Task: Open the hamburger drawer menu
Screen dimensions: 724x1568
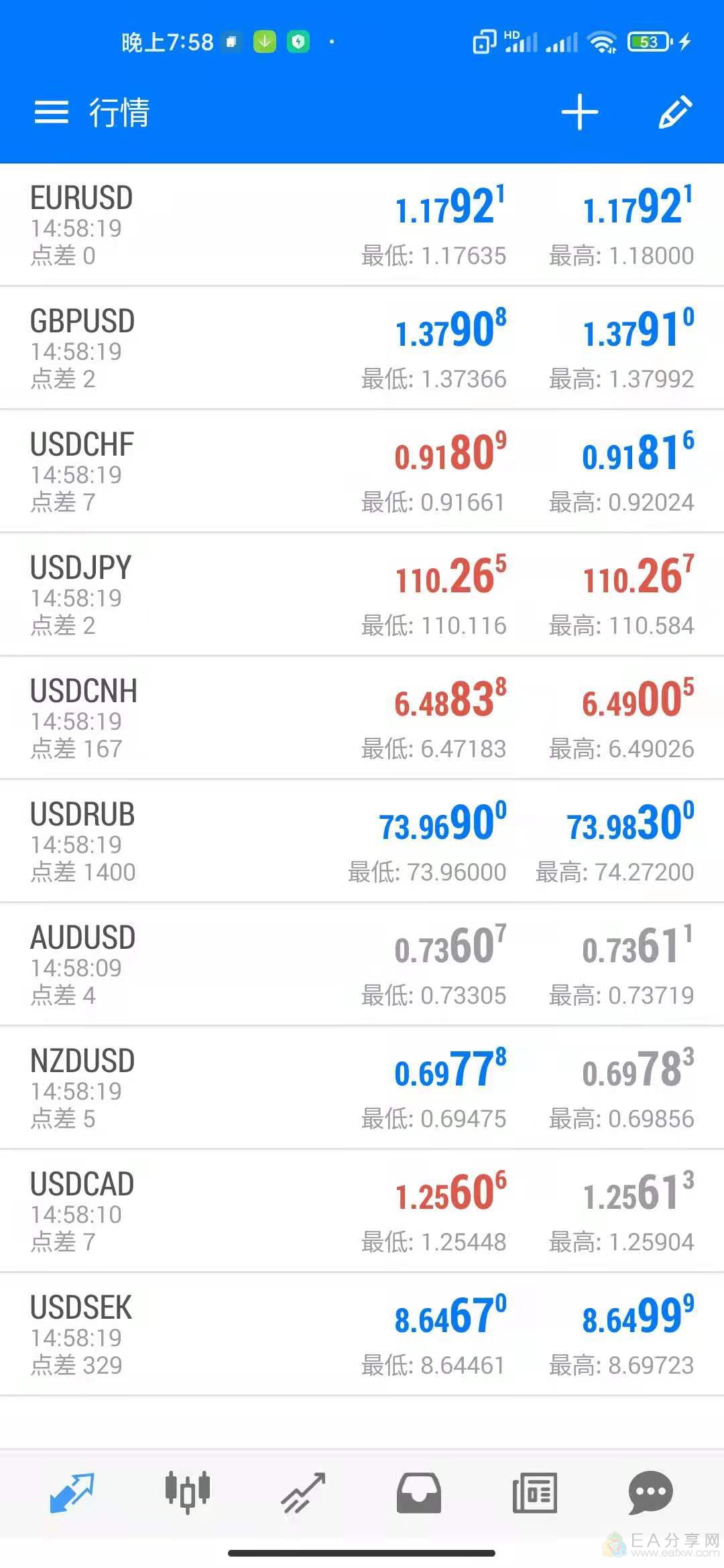Action: tap(52, 112)
